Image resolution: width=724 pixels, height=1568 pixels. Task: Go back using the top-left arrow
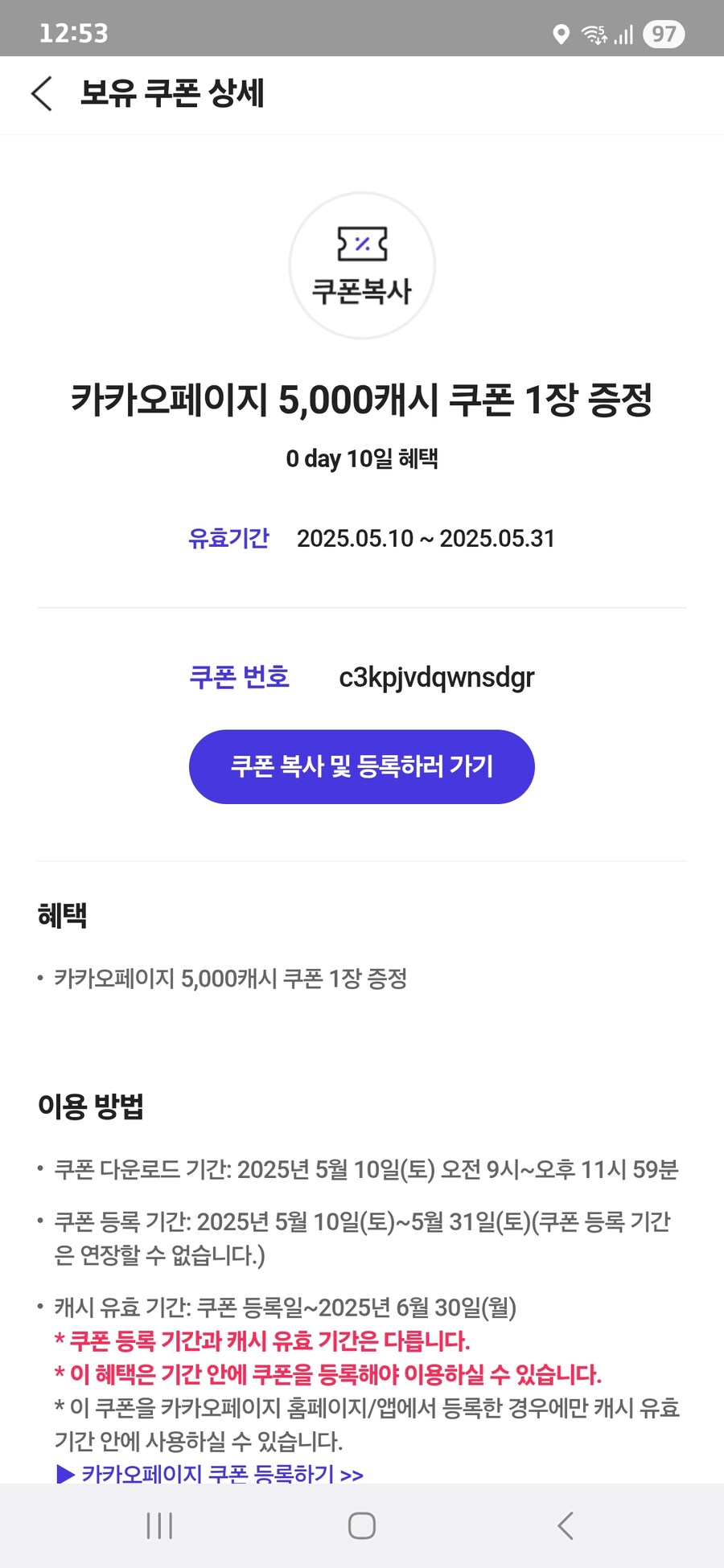pyautogui.click(x=42, y=94)
